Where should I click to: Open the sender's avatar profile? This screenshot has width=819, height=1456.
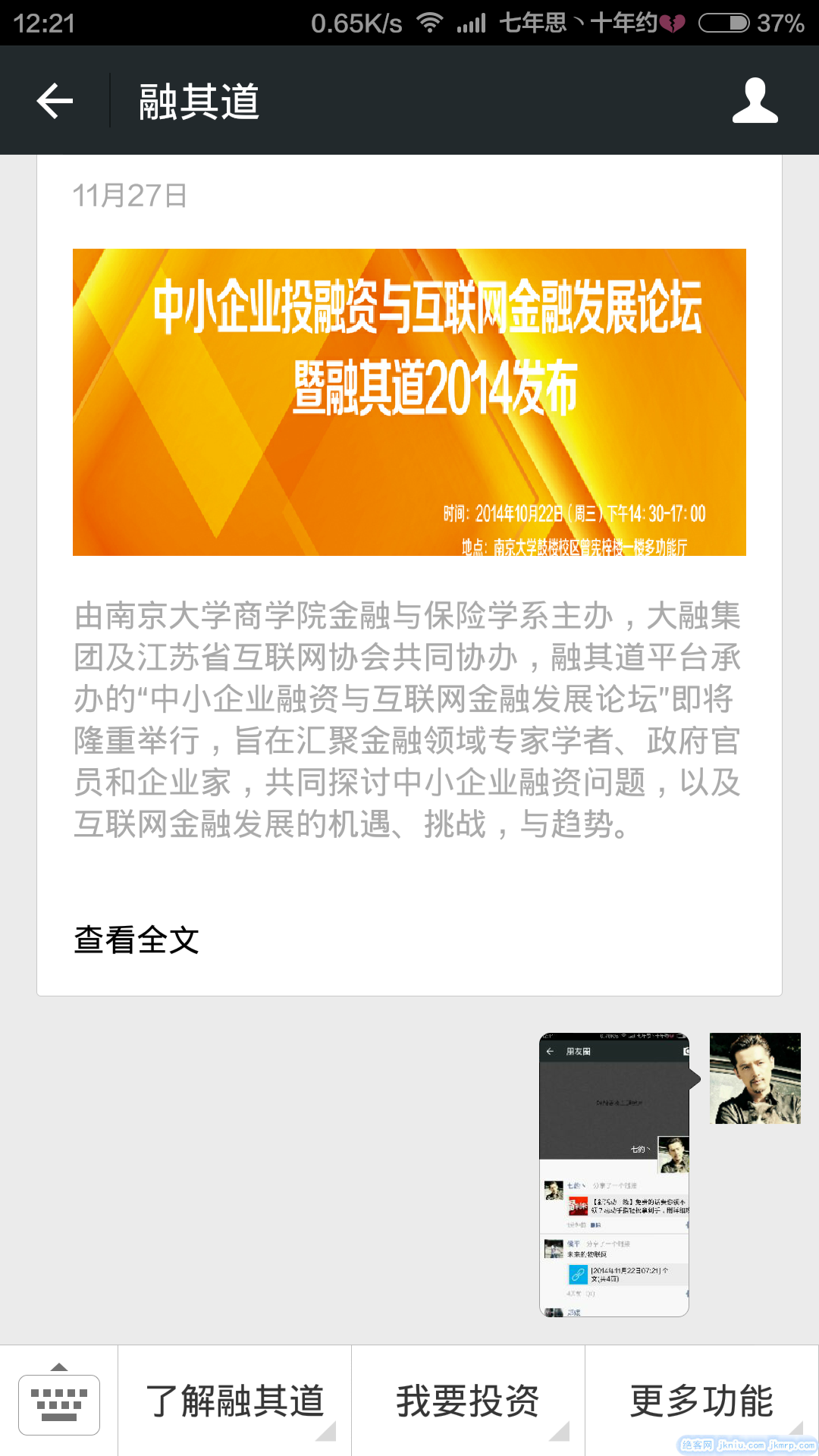click(755, 1078)
